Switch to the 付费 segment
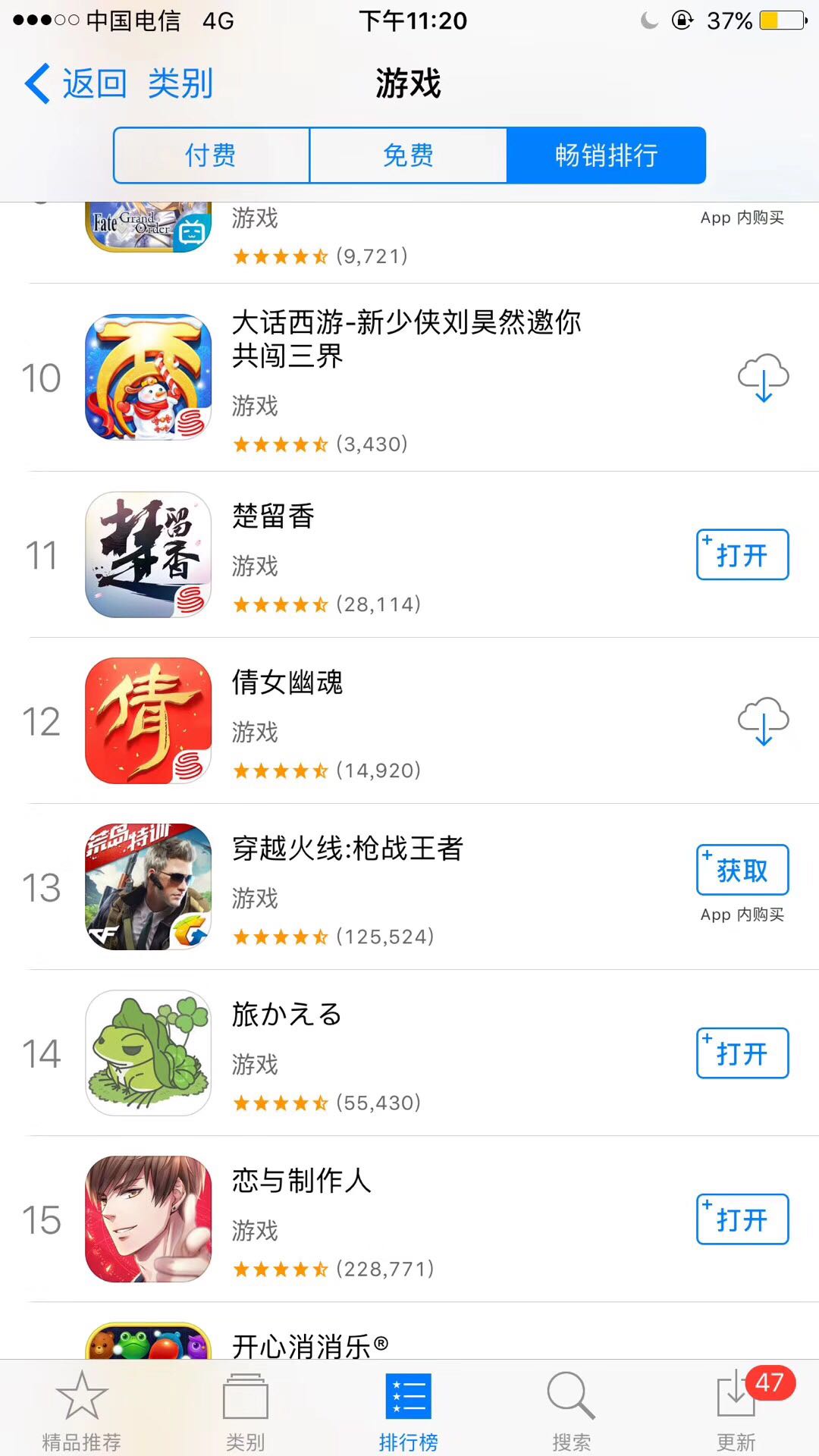Viewport: 819px width, 1456px height. click(211, 155)
